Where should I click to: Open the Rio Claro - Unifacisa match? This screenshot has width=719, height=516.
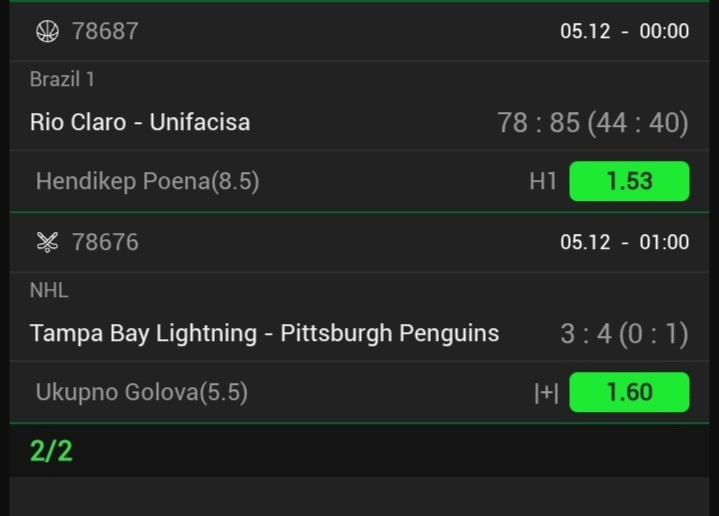tap(140, 123)
